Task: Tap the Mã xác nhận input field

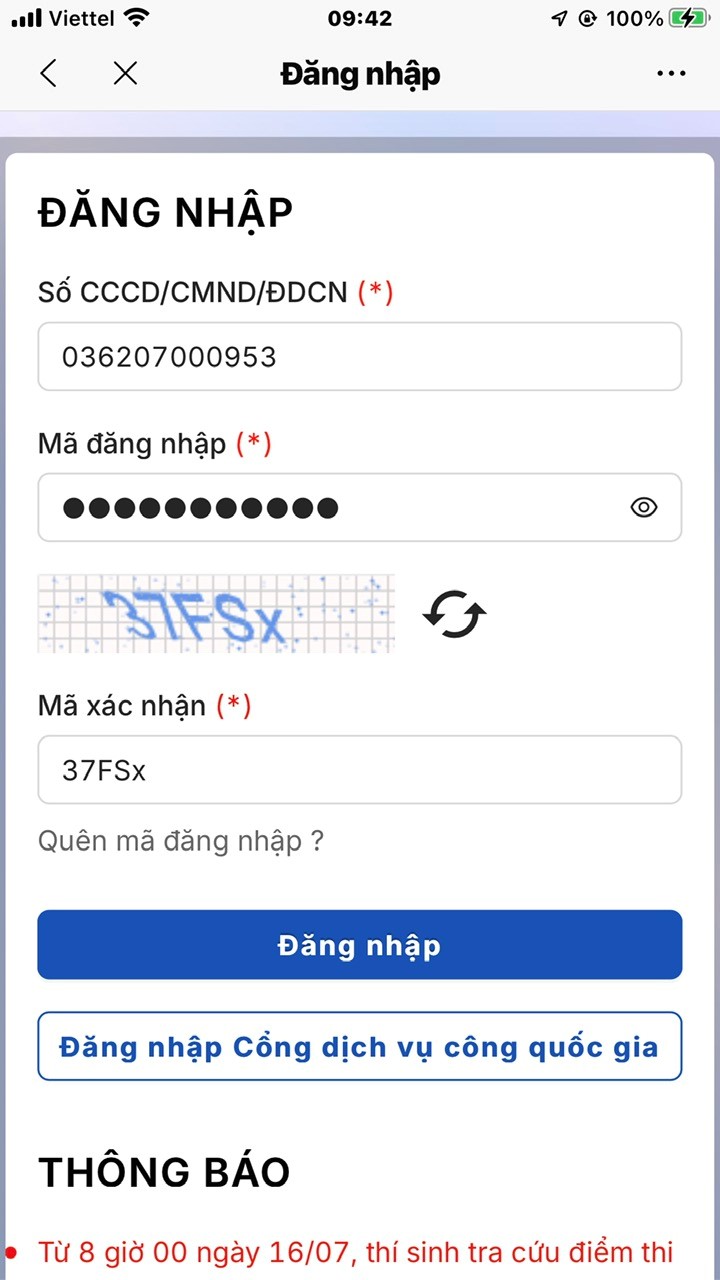Action: pyautogui.click(x=359, y=770)
